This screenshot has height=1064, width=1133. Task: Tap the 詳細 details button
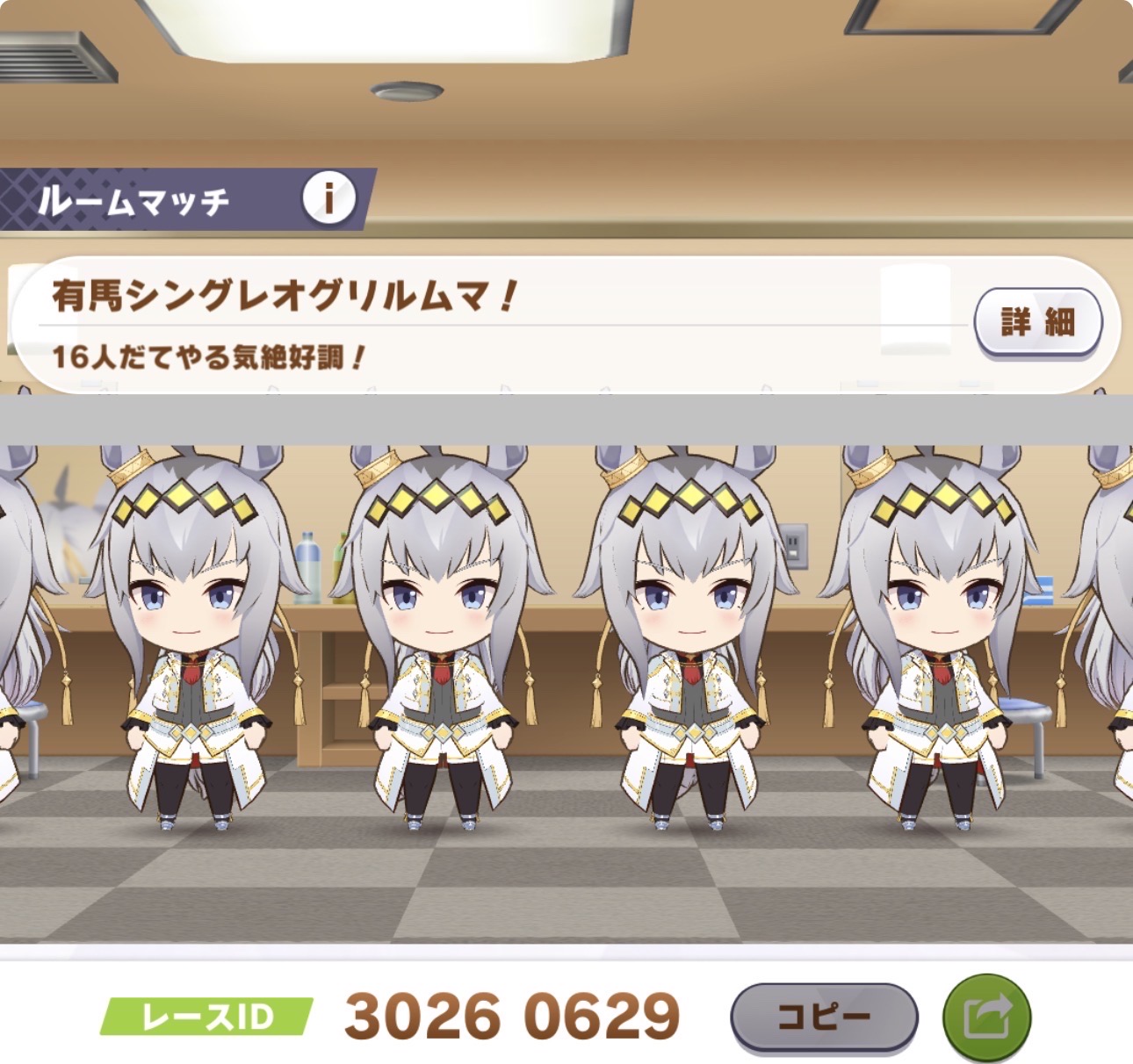click(x=1037, y=322)
